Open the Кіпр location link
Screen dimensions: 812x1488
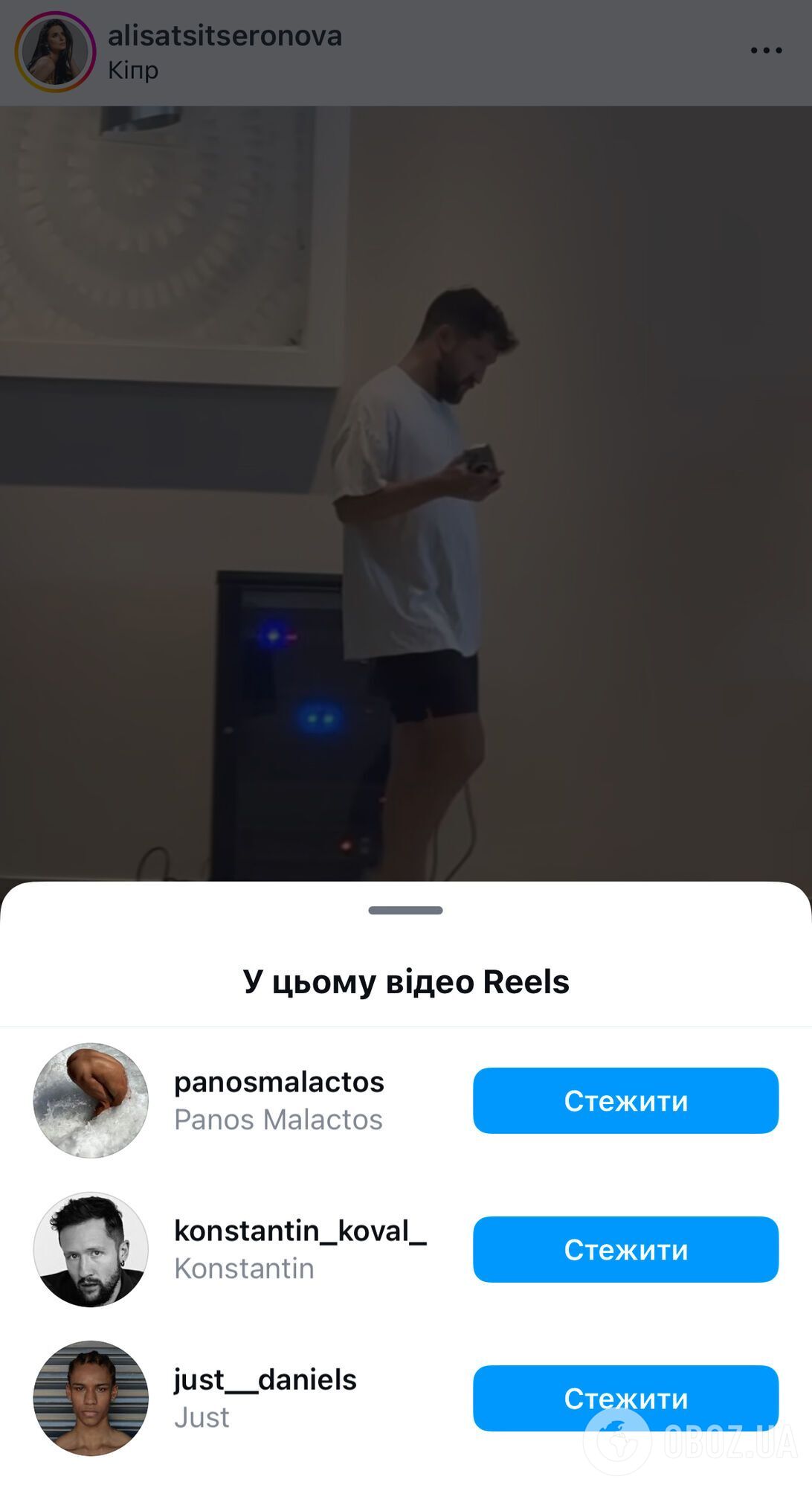[x=133, y=71]
